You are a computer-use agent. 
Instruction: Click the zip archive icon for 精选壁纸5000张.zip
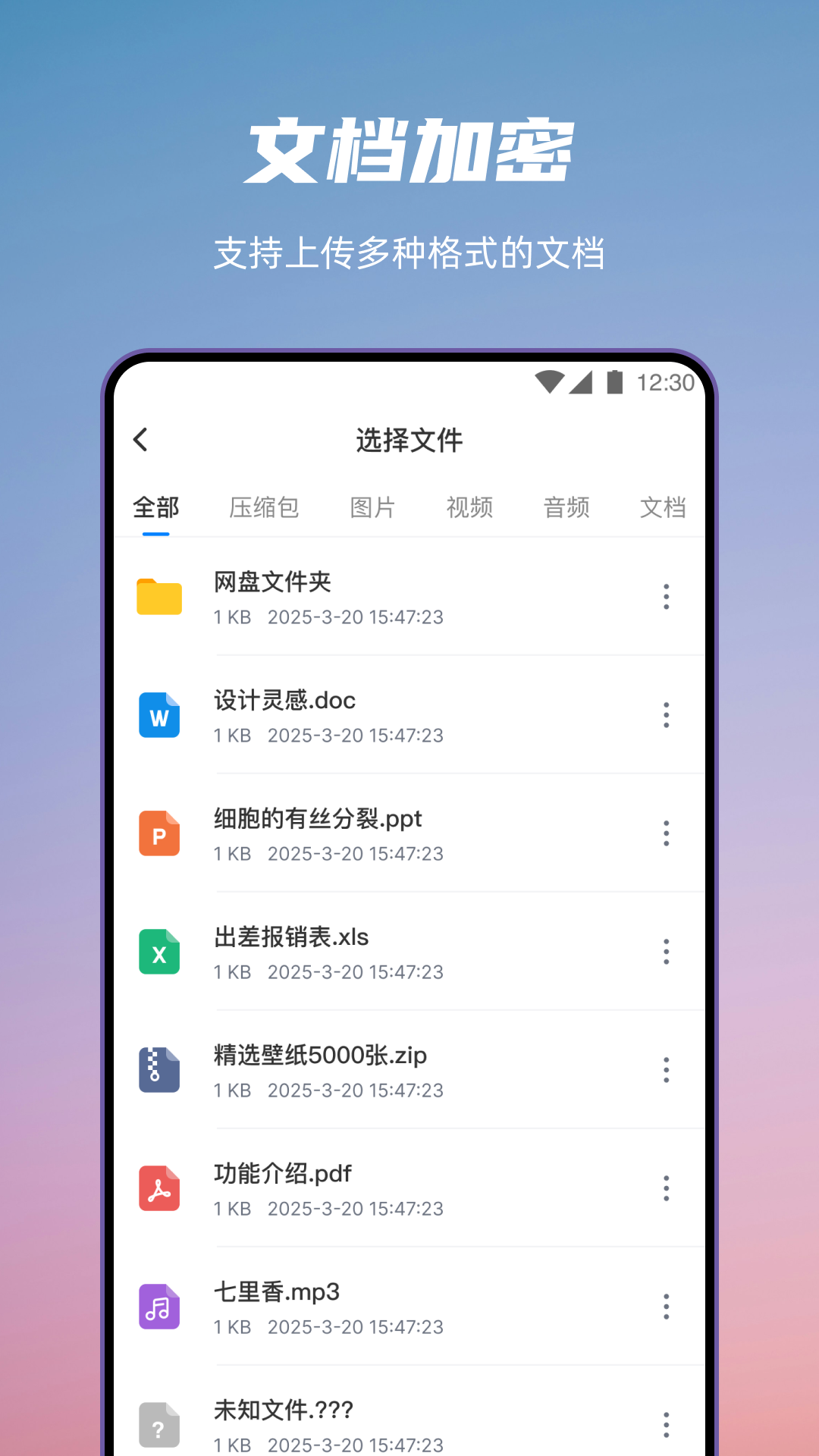(158, 1070)
